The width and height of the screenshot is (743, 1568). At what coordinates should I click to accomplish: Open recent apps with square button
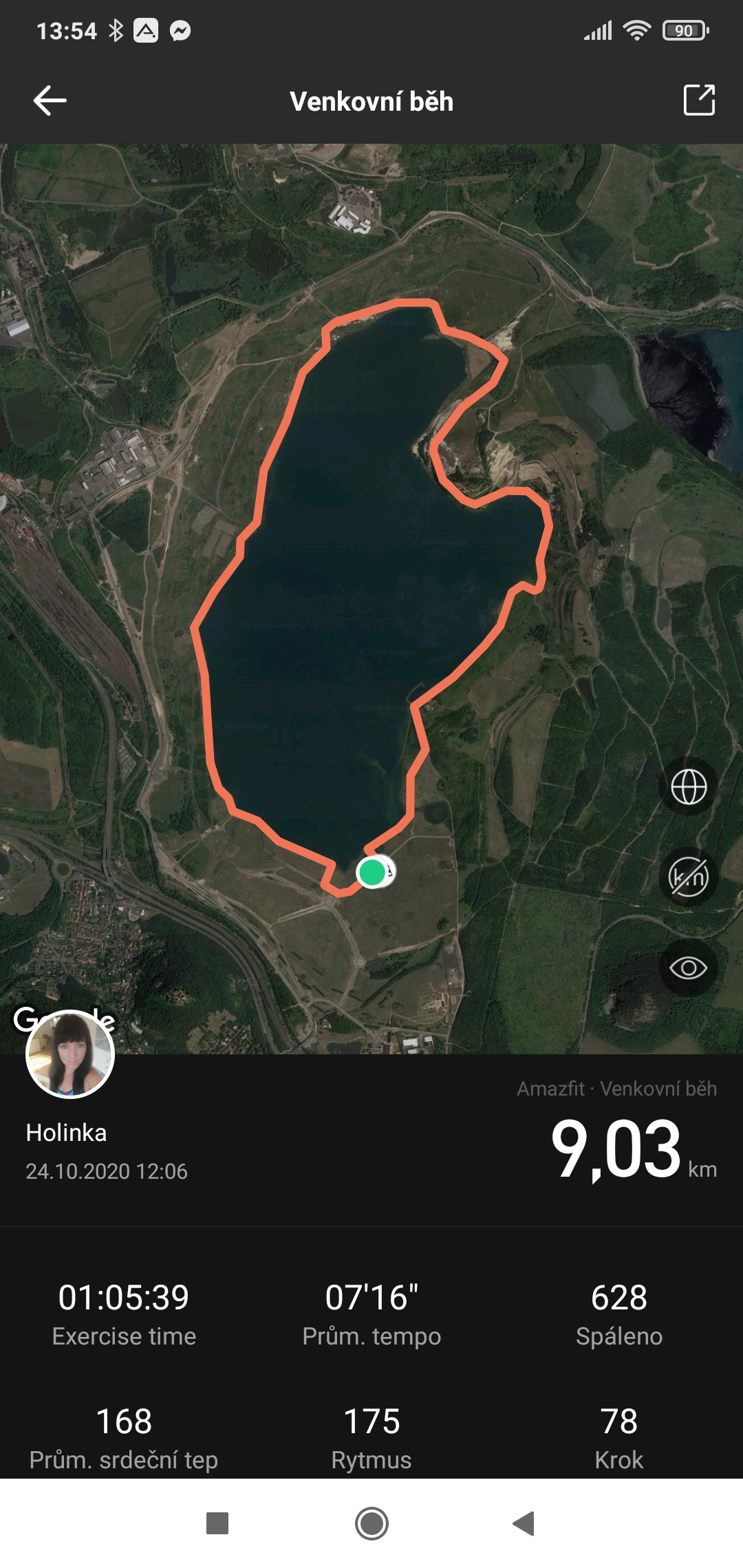coord(217,1523)
